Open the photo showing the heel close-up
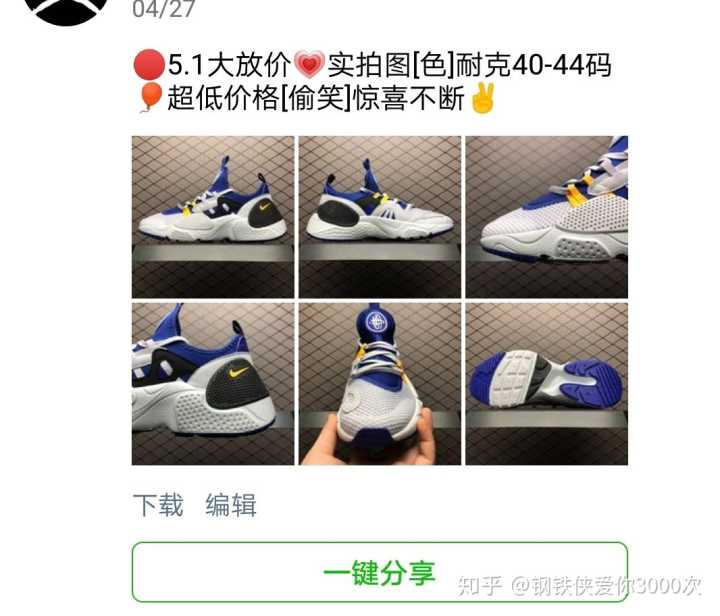This screenshot has width=720, height=616. click(213, 384)
